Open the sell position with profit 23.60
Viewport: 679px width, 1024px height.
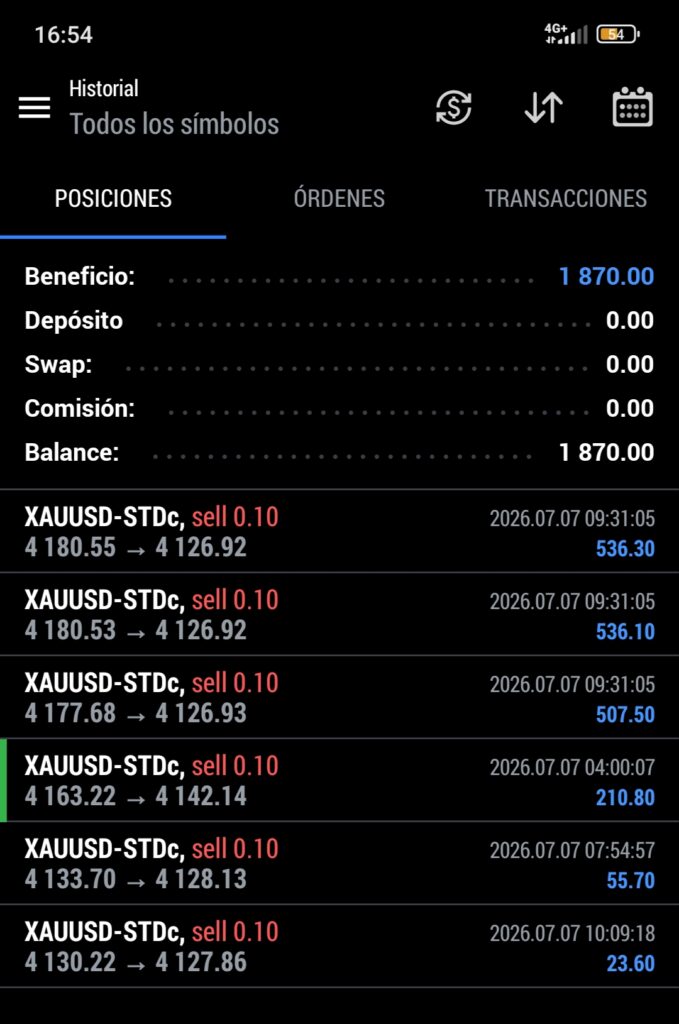(340, 946)
